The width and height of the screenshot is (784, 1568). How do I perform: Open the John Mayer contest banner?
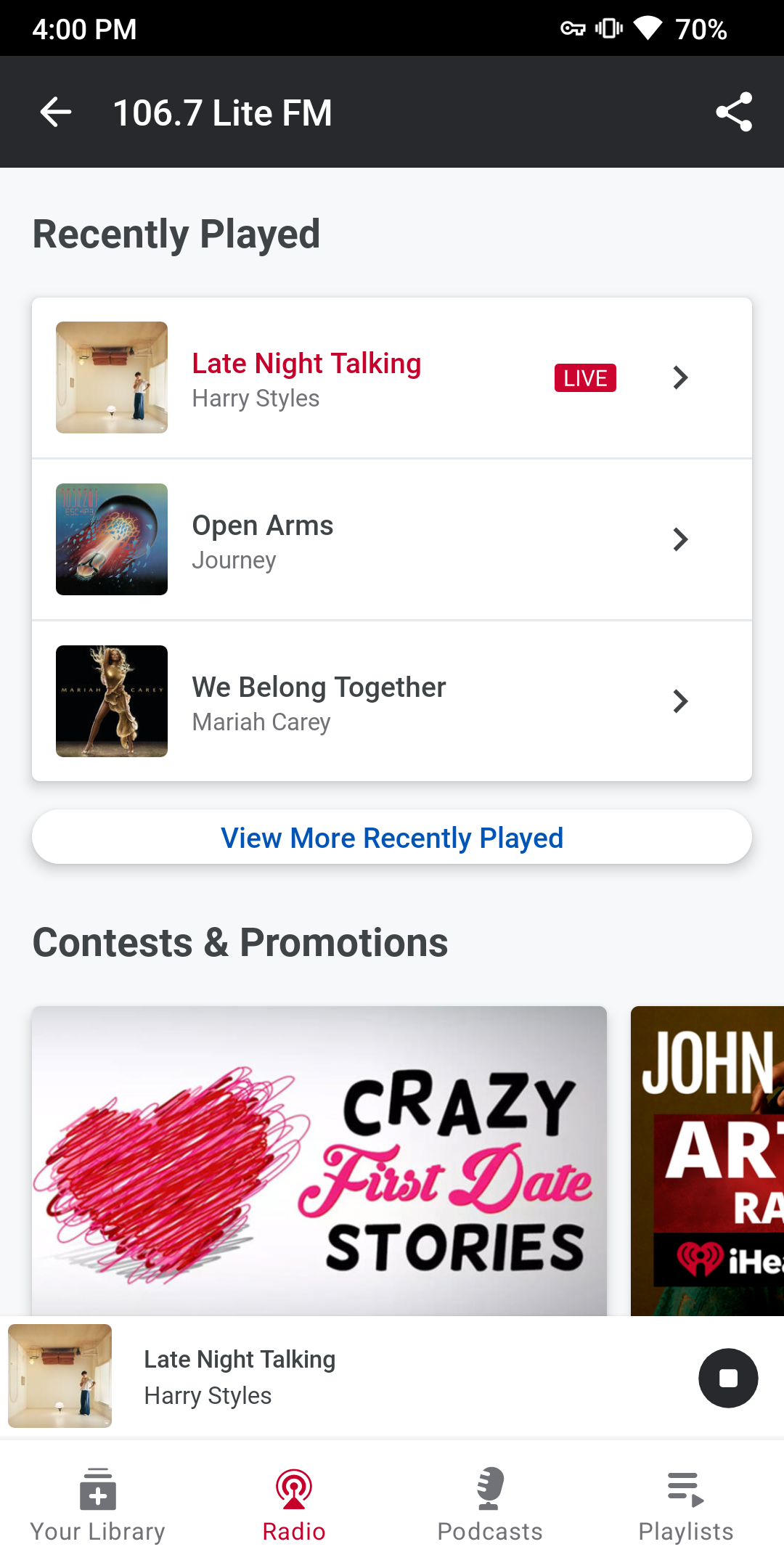[706, 1161]
